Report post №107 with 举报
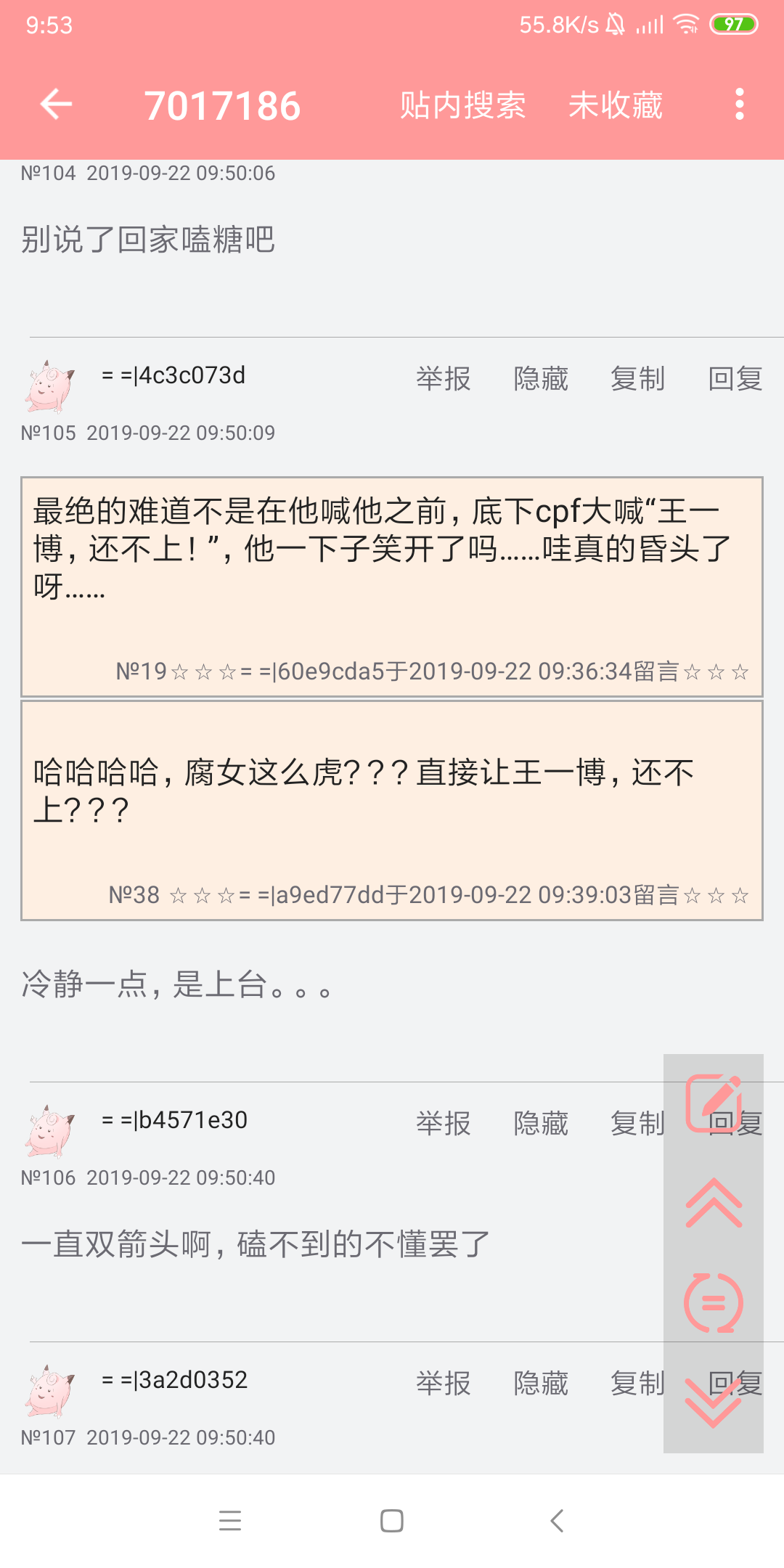Screen dimensions: 784x1568 [x=444, y=1383]
